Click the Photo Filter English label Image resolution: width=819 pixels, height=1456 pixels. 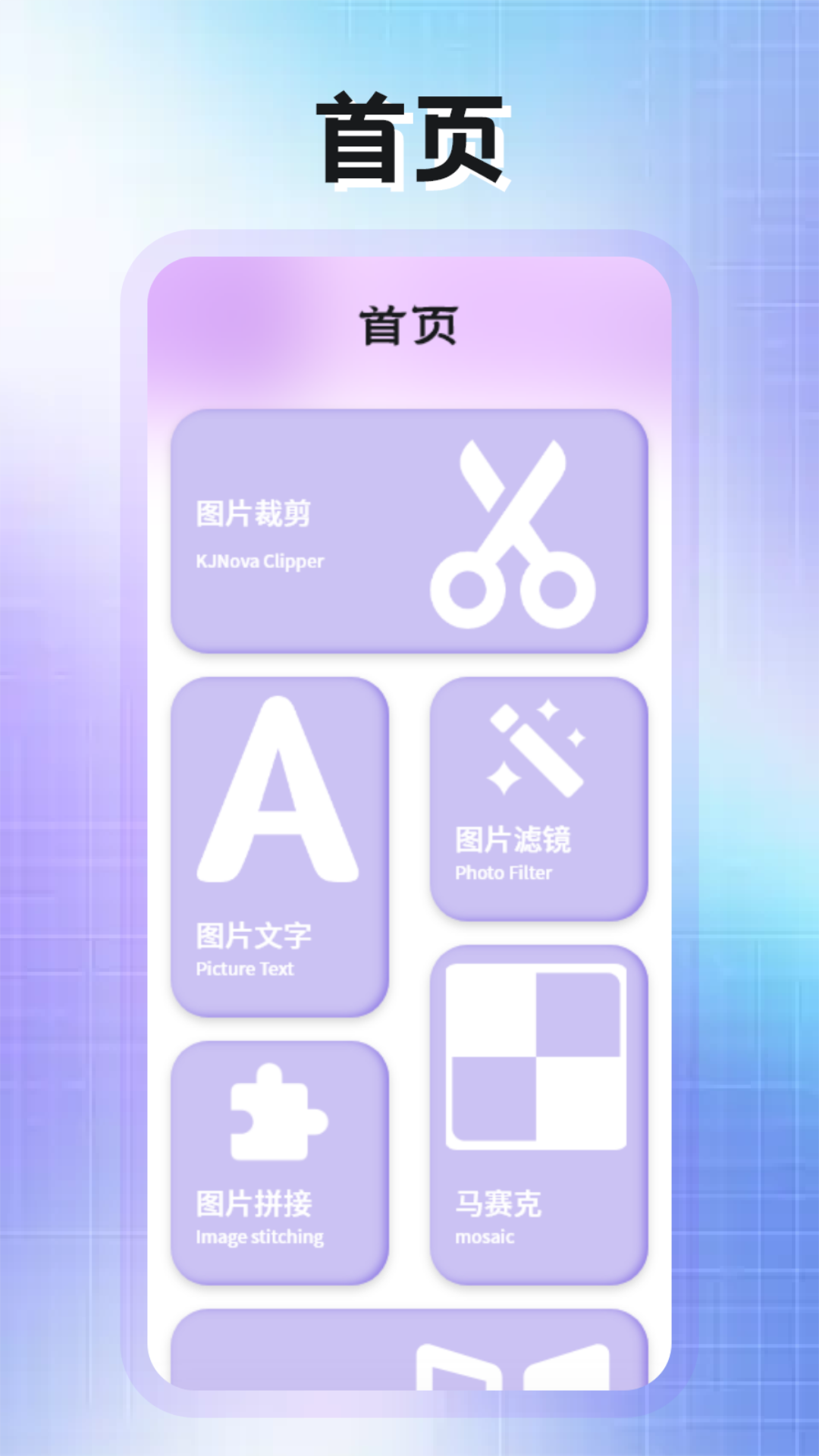pyautogui.click(x=503, y=874)
